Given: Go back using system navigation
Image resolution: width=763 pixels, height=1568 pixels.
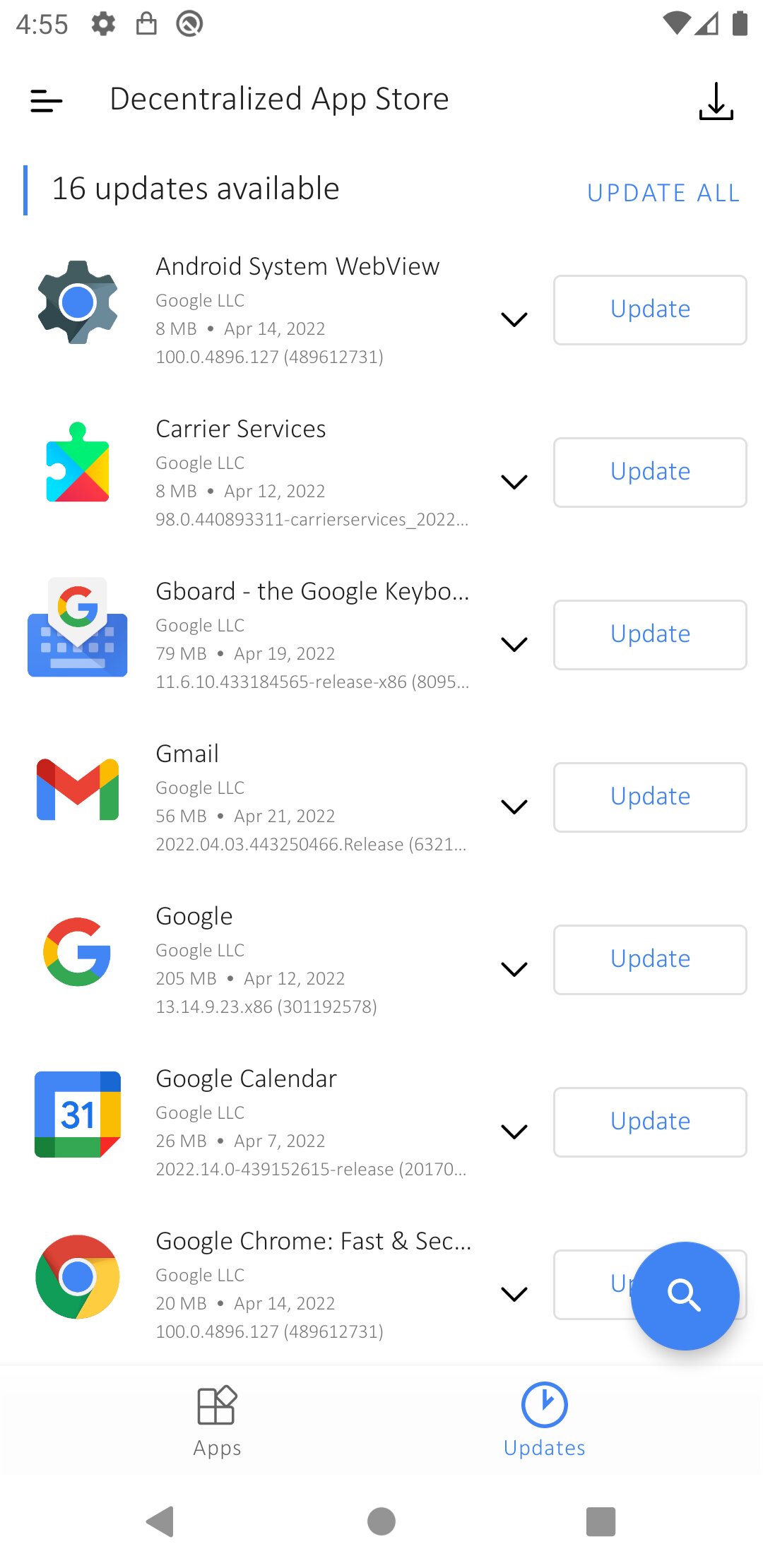Looking at the screenshot, I should 160,1521.
